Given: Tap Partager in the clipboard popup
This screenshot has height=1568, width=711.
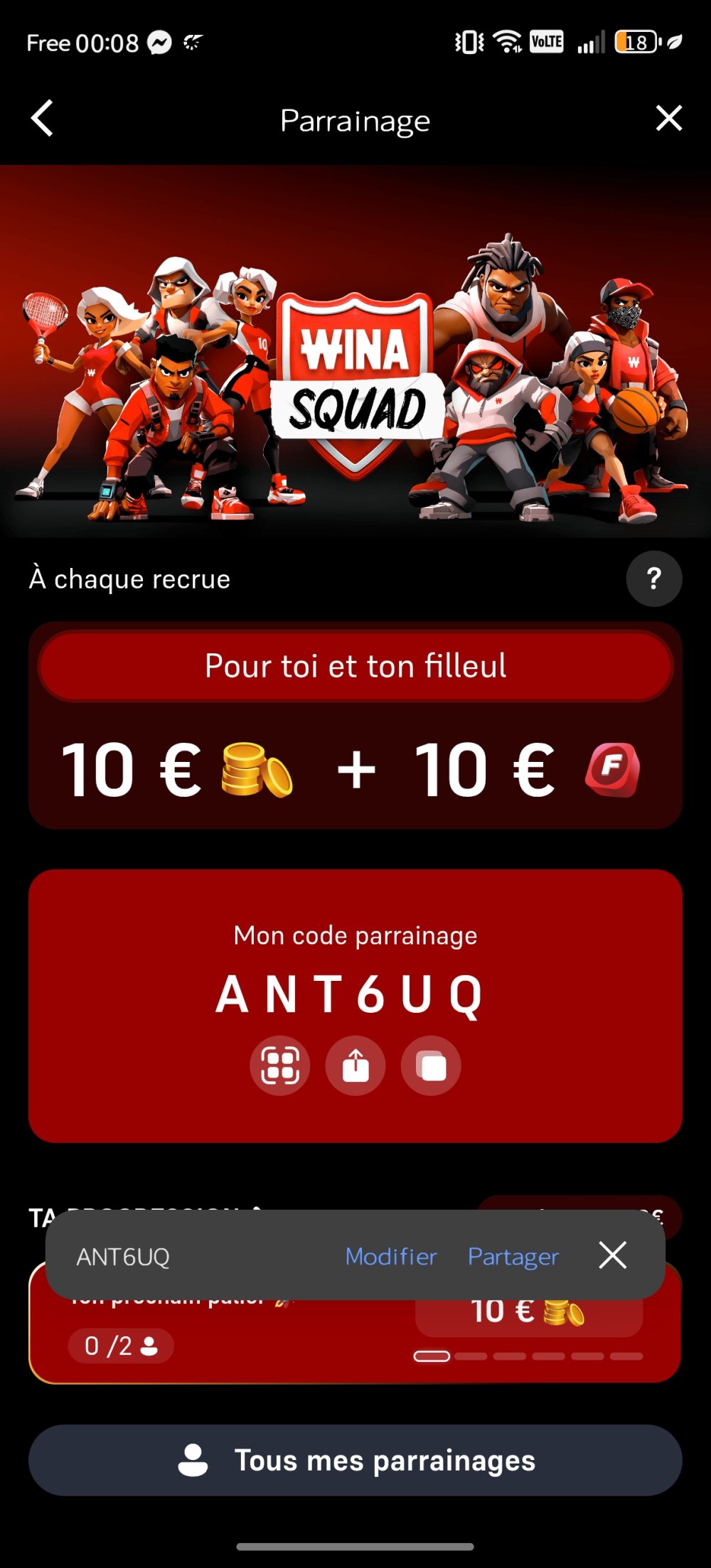Looking at the screenshot, I should click(x=513, y=1256).
